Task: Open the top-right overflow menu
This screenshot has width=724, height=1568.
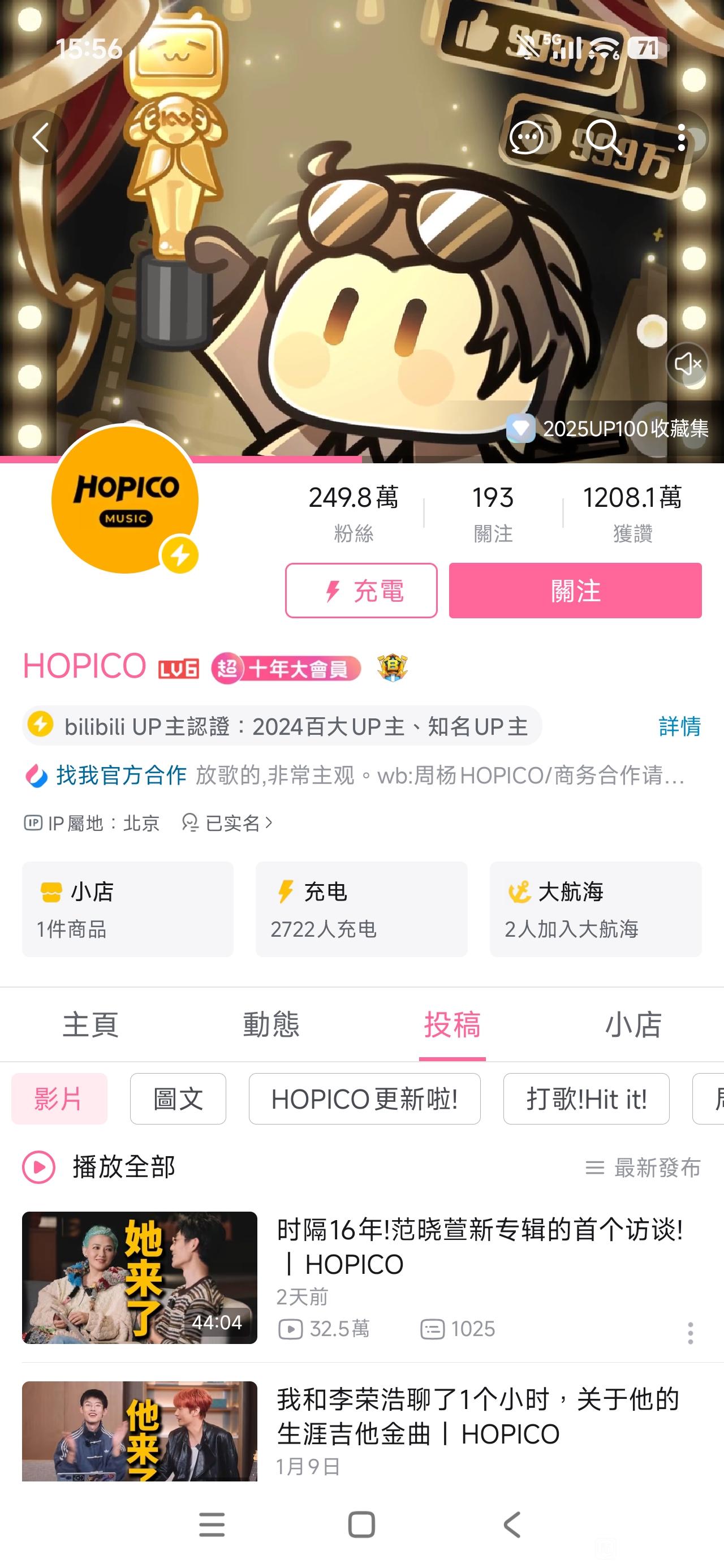Action: coord(682,137)
